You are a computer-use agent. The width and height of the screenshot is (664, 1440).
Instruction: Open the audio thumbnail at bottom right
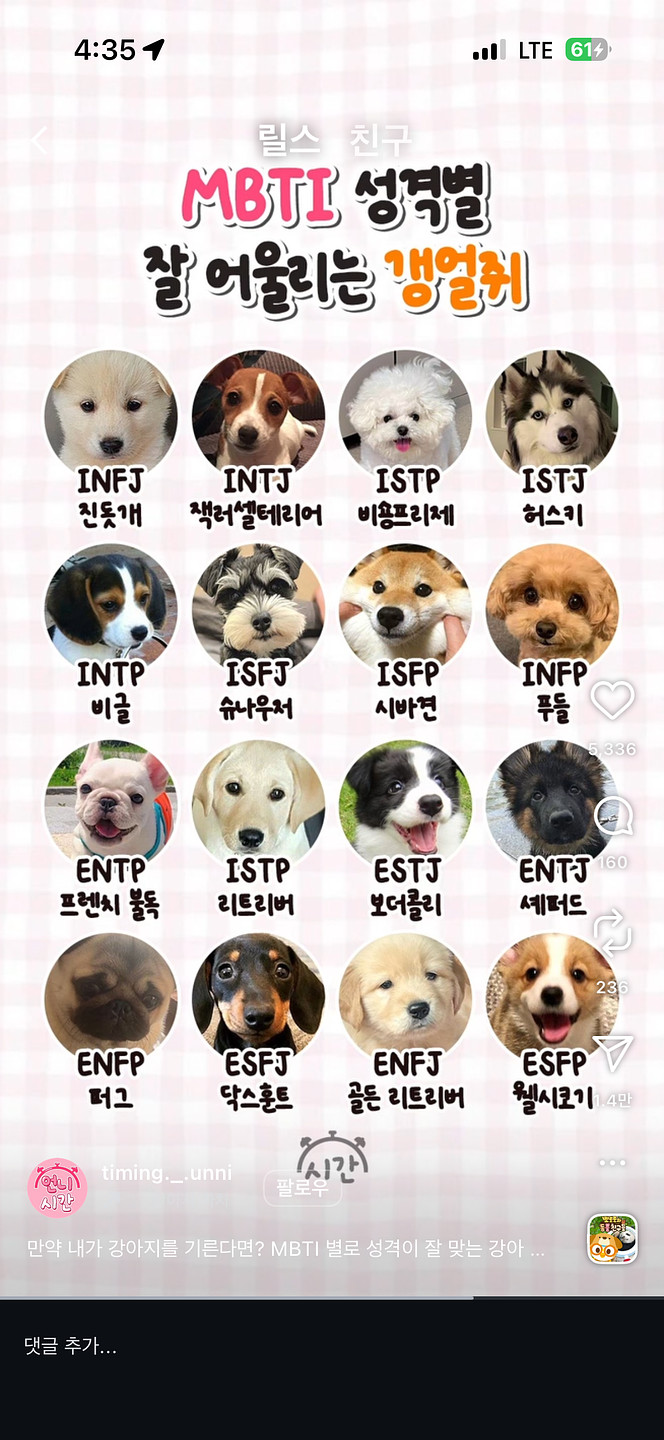[x=612, y=1239]
